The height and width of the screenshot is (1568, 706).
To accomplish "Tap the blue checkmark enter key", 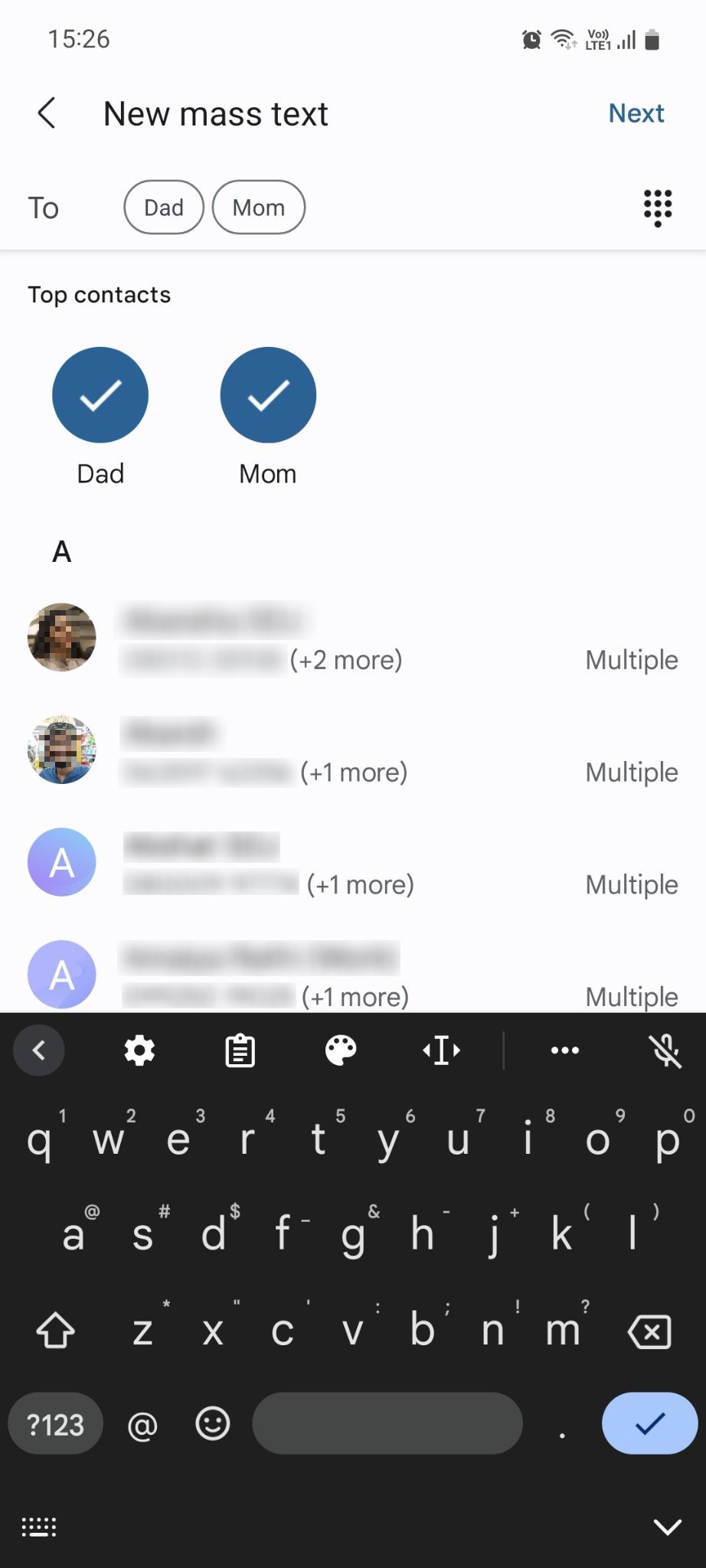I will [649, 1423].
